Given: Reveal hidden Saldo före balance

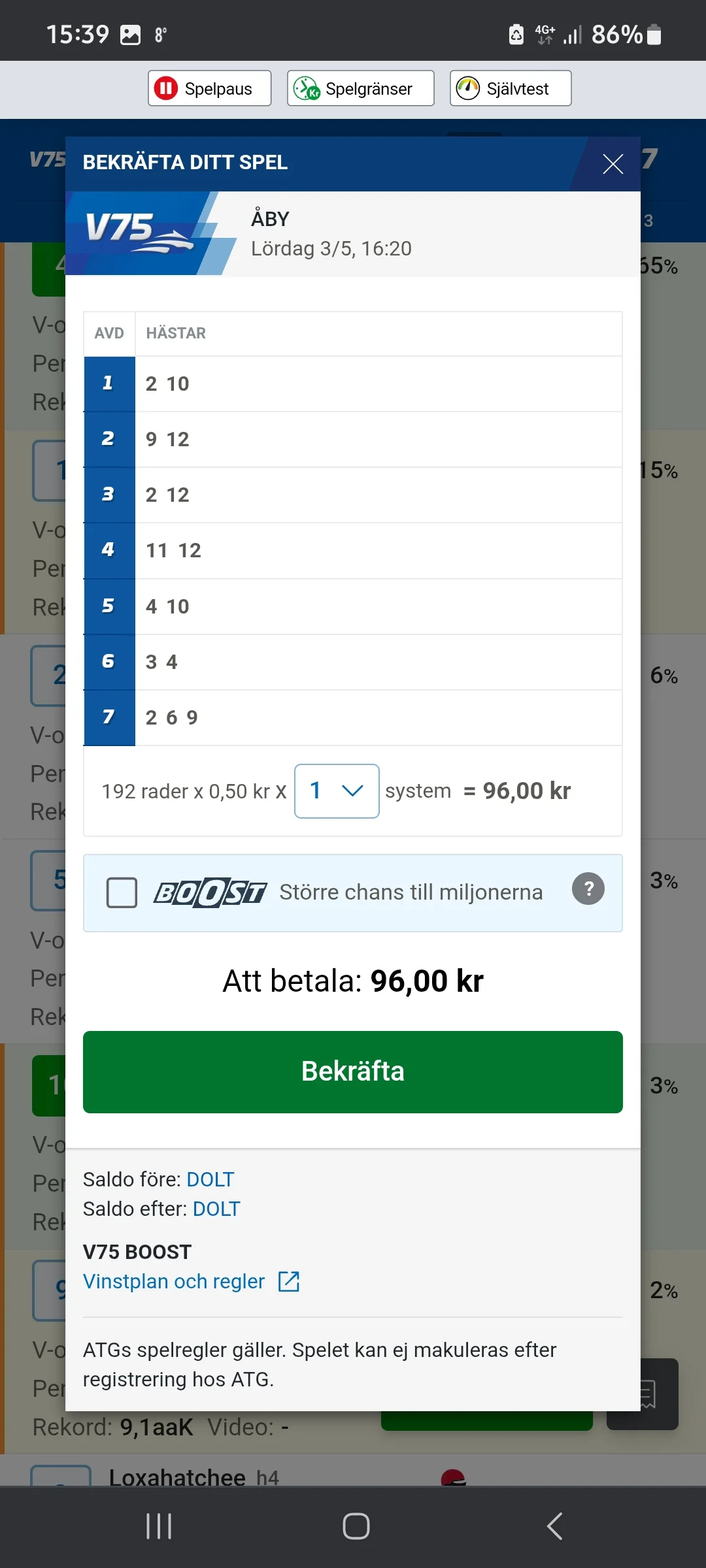Looking at the screenshot, I should pyautogui.click(x=210, y=1179).
